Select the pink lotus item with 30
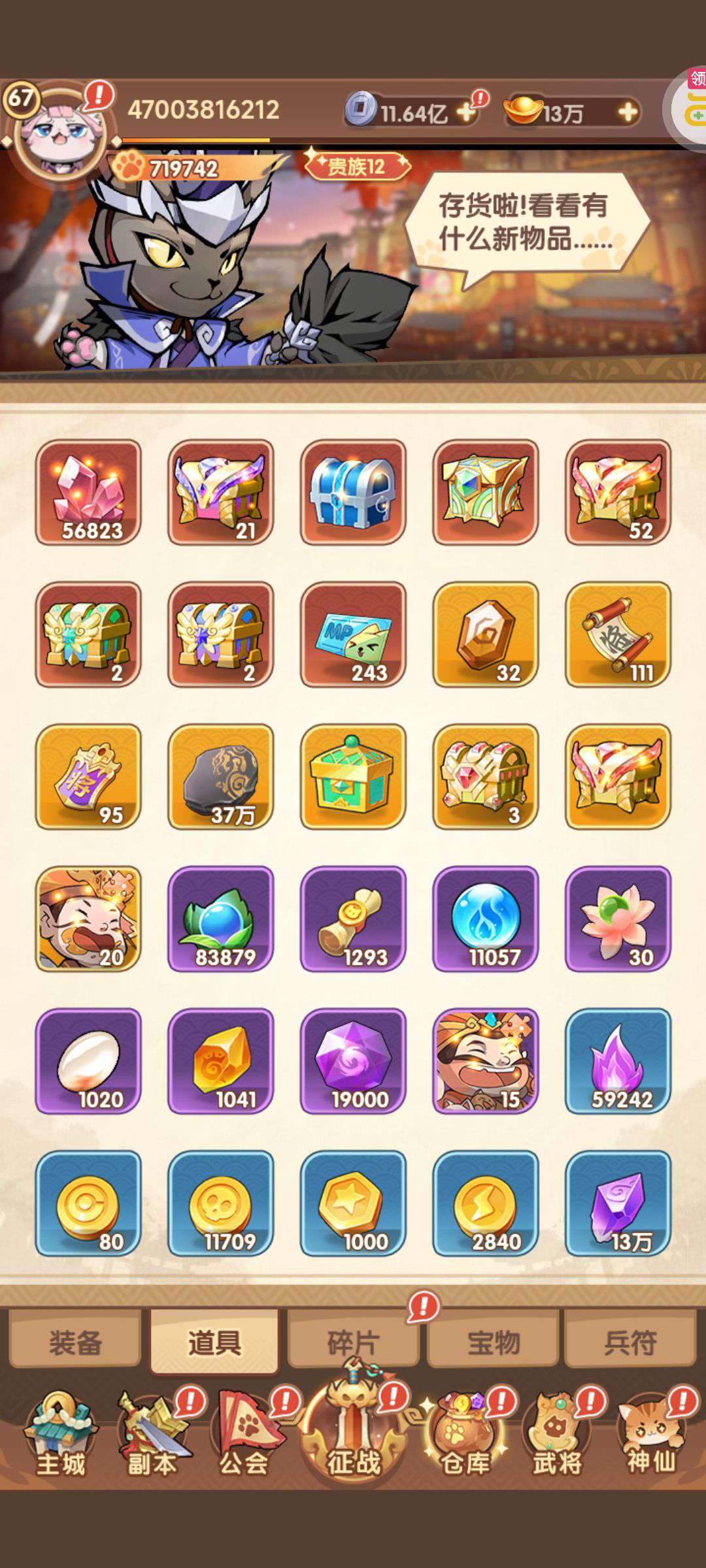706x1568 pixels. tap(618, 919)
